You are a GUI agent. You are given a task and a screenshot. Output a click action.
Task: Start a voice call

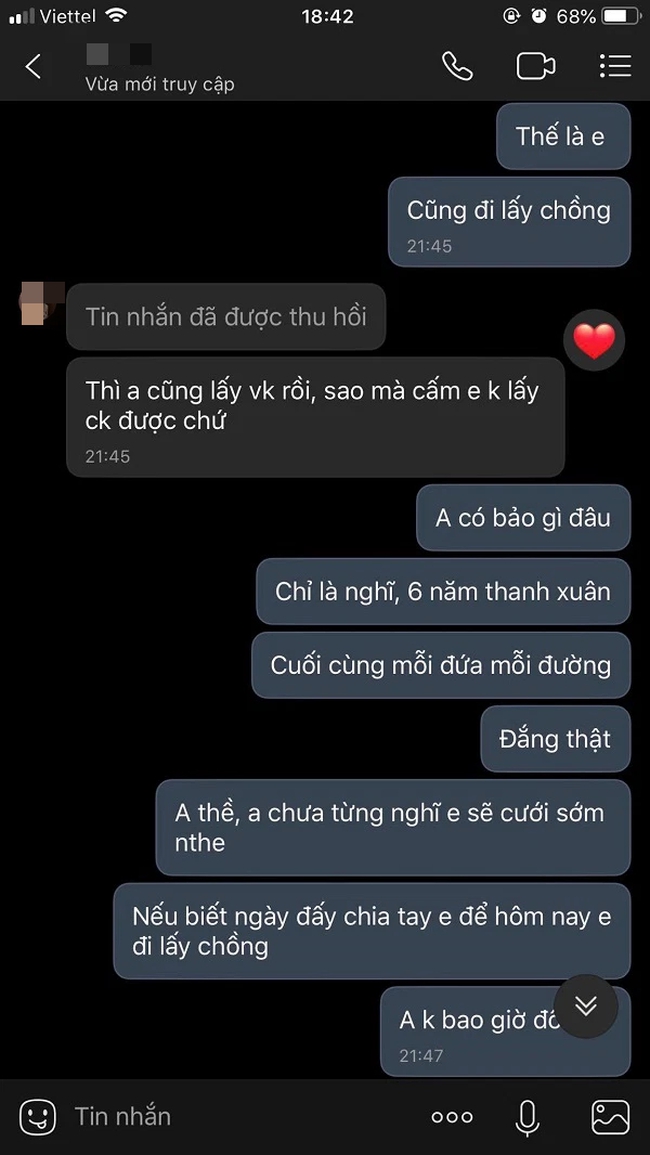click(457, 66)
